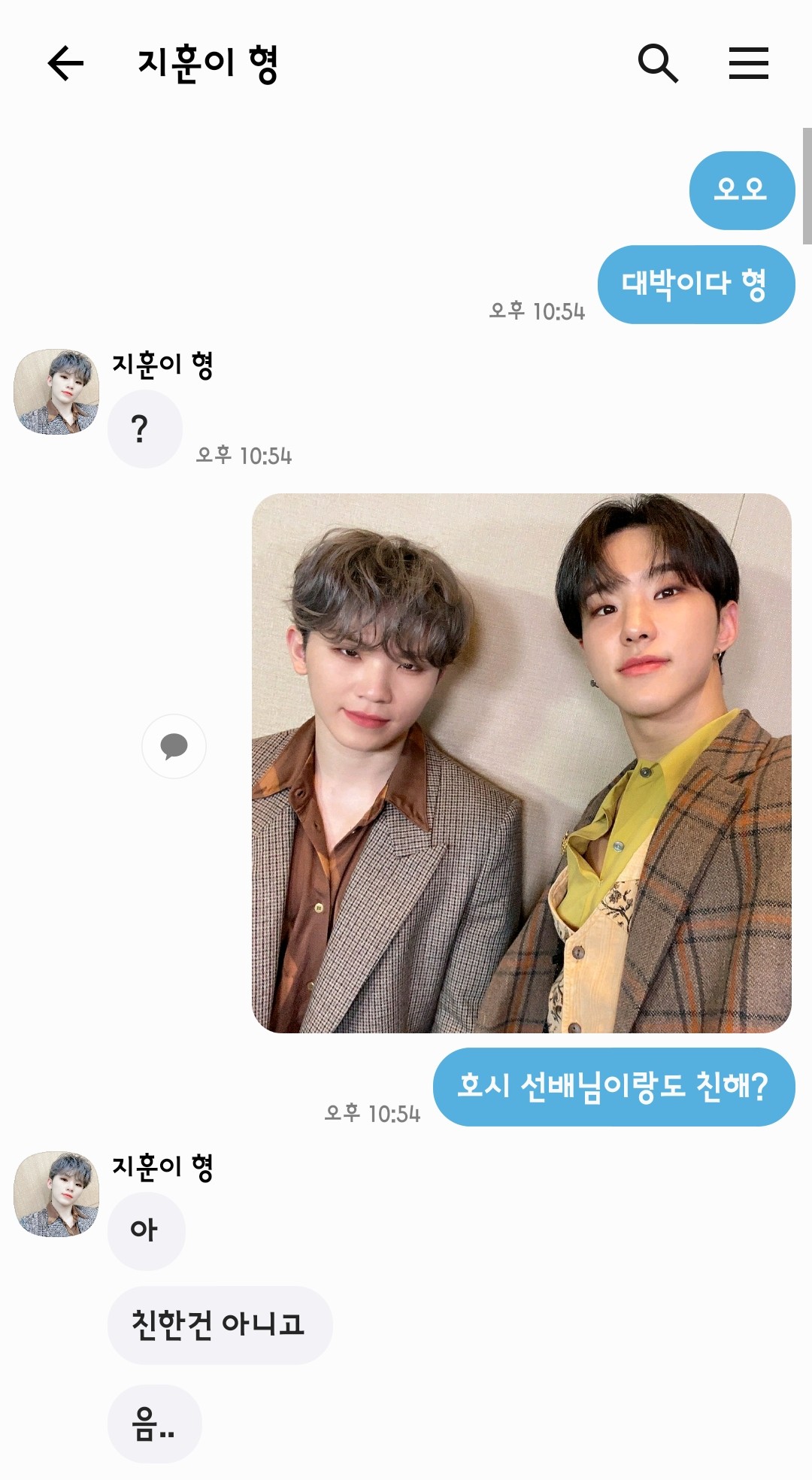The width and height of the screenshot is (812, 1480).
Task: Open the chat hamburger menu
Action: [748, 62]
